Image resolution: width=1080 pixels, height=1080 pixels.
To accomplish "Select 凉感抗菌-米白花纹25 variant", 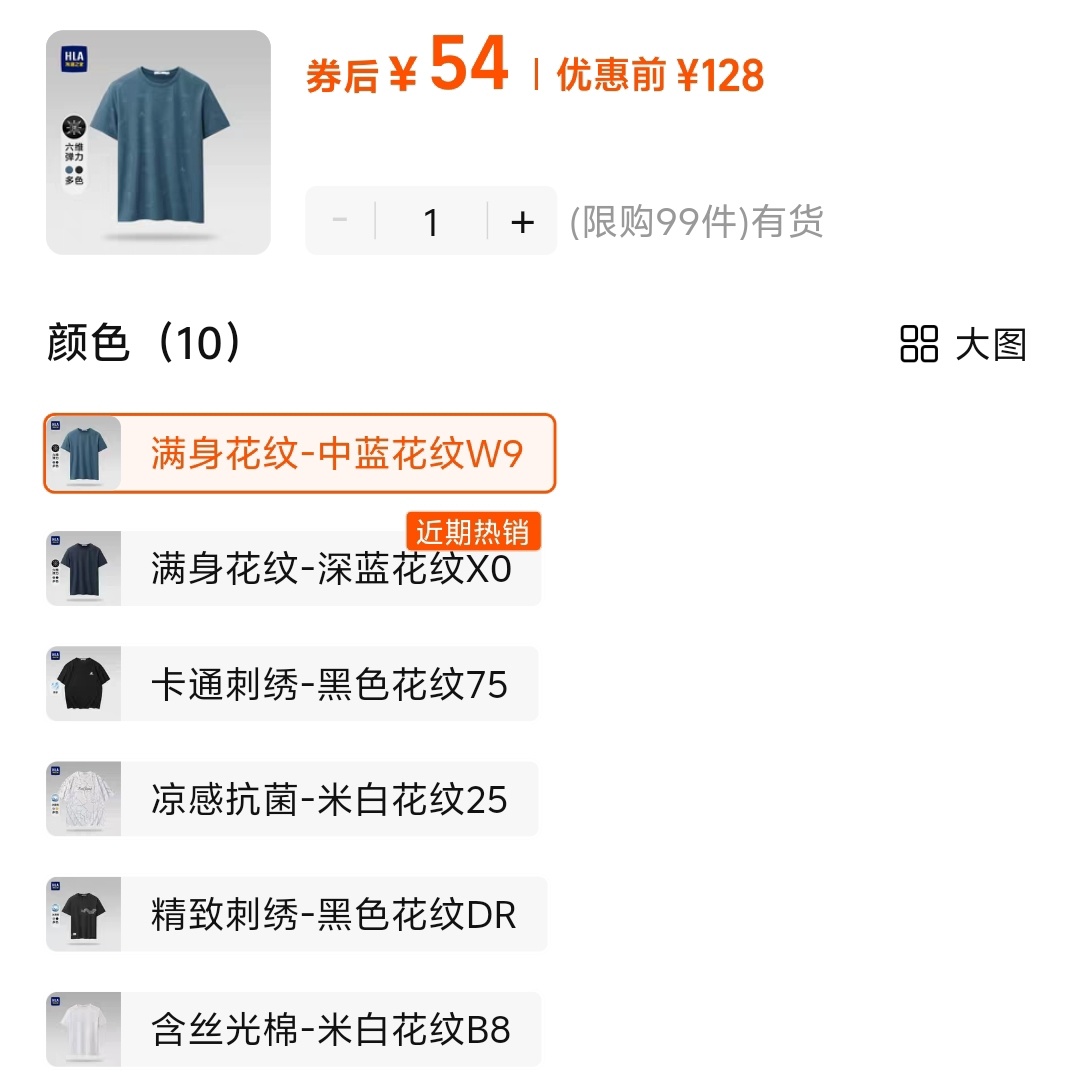I will [293, 799].
